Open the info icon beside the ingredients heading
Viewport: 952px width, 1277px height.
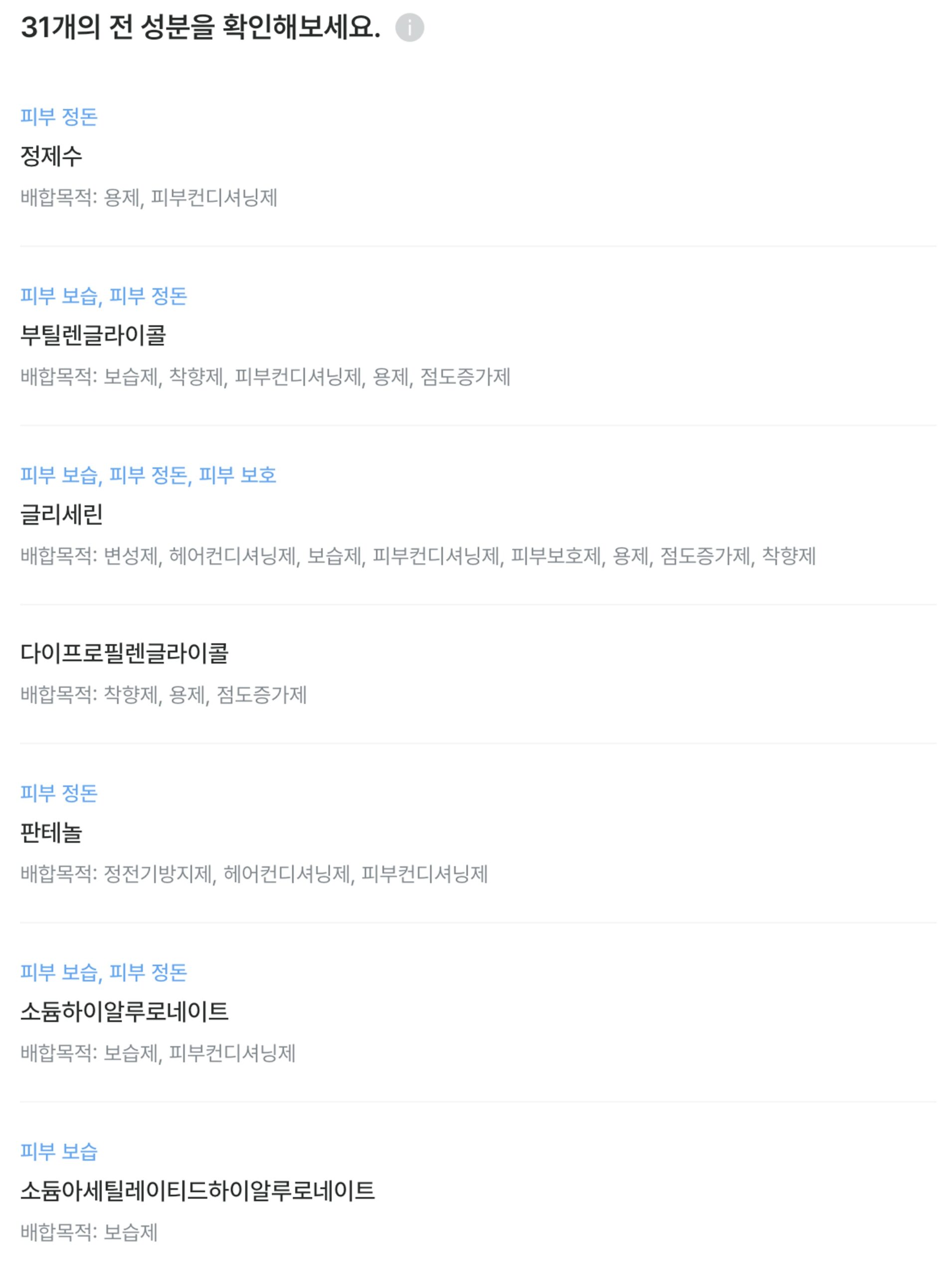coord(409,27)
